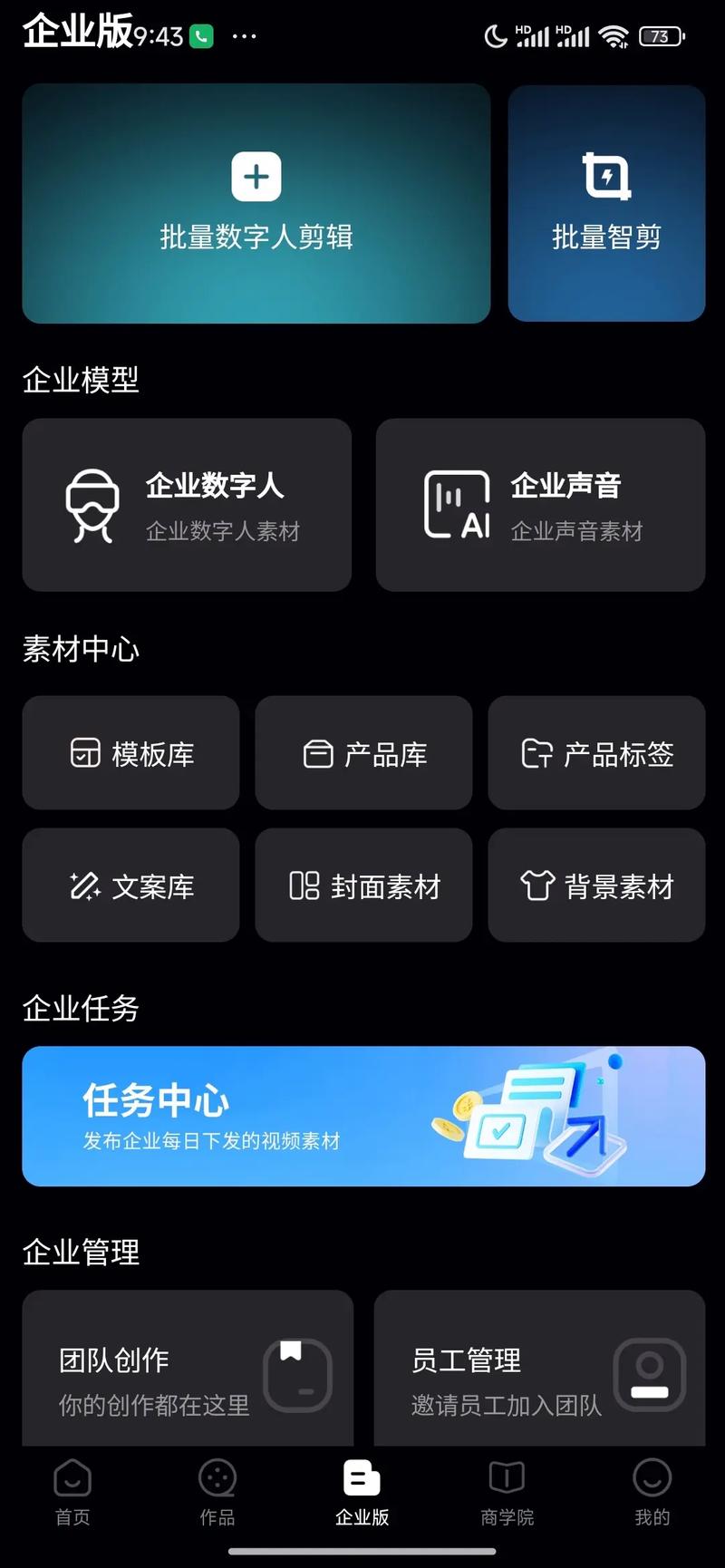Open 企业数字人 materials card
The height and width of the screenshot is (1568, 725).
coord(187,505)
